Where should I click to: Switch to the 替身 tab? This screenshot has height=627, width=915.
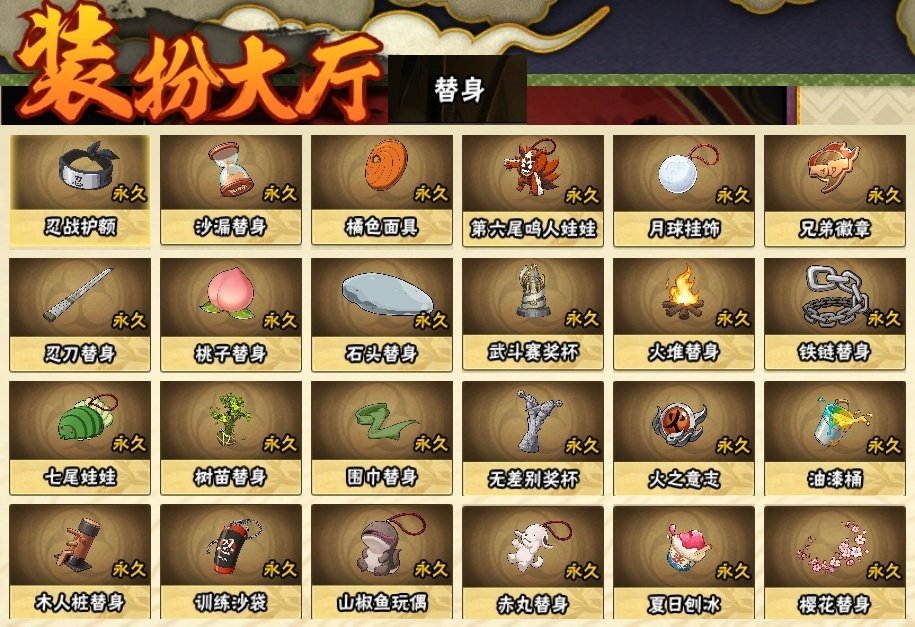459,90
